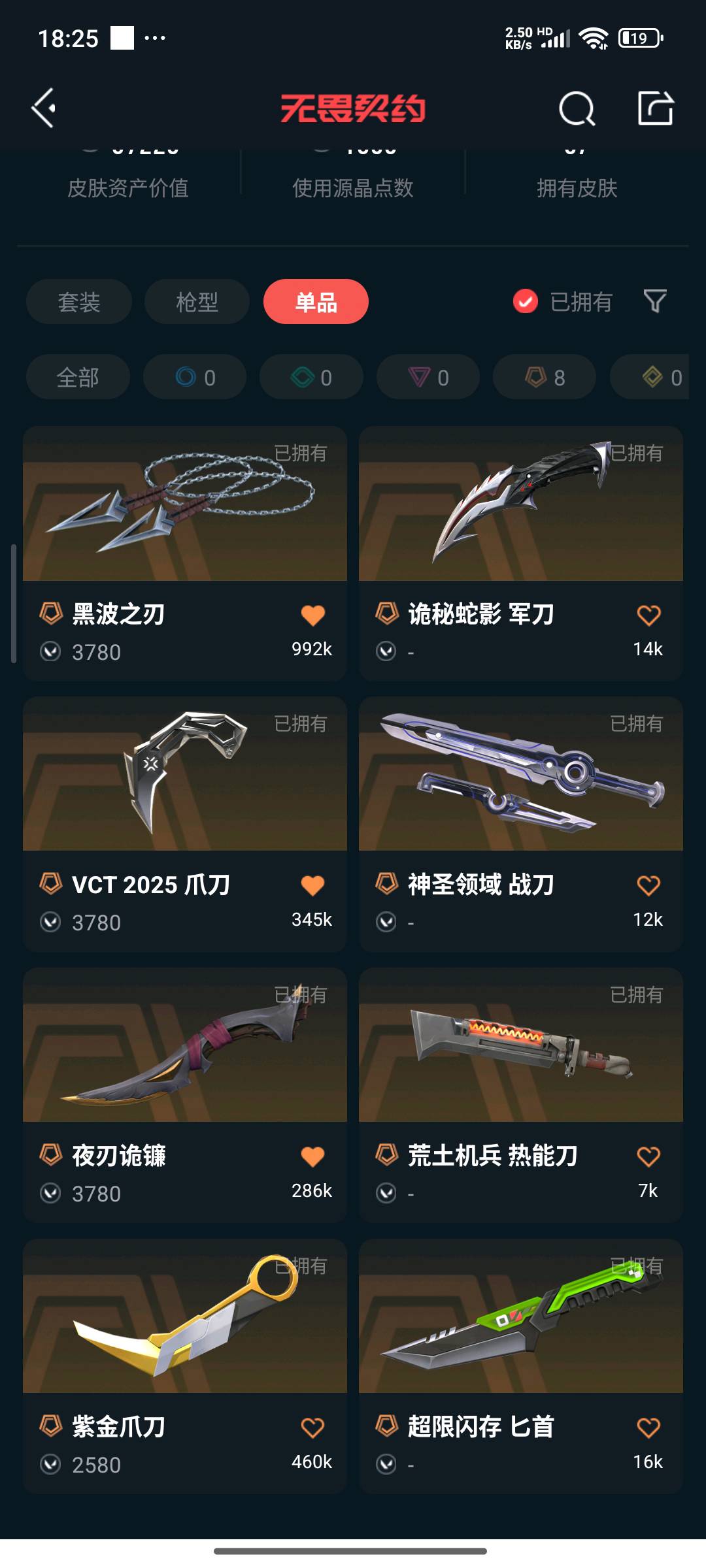Select the 全部 rarity chip
Viewport: 706px width, 1568px height.
[x=78, y=377]
